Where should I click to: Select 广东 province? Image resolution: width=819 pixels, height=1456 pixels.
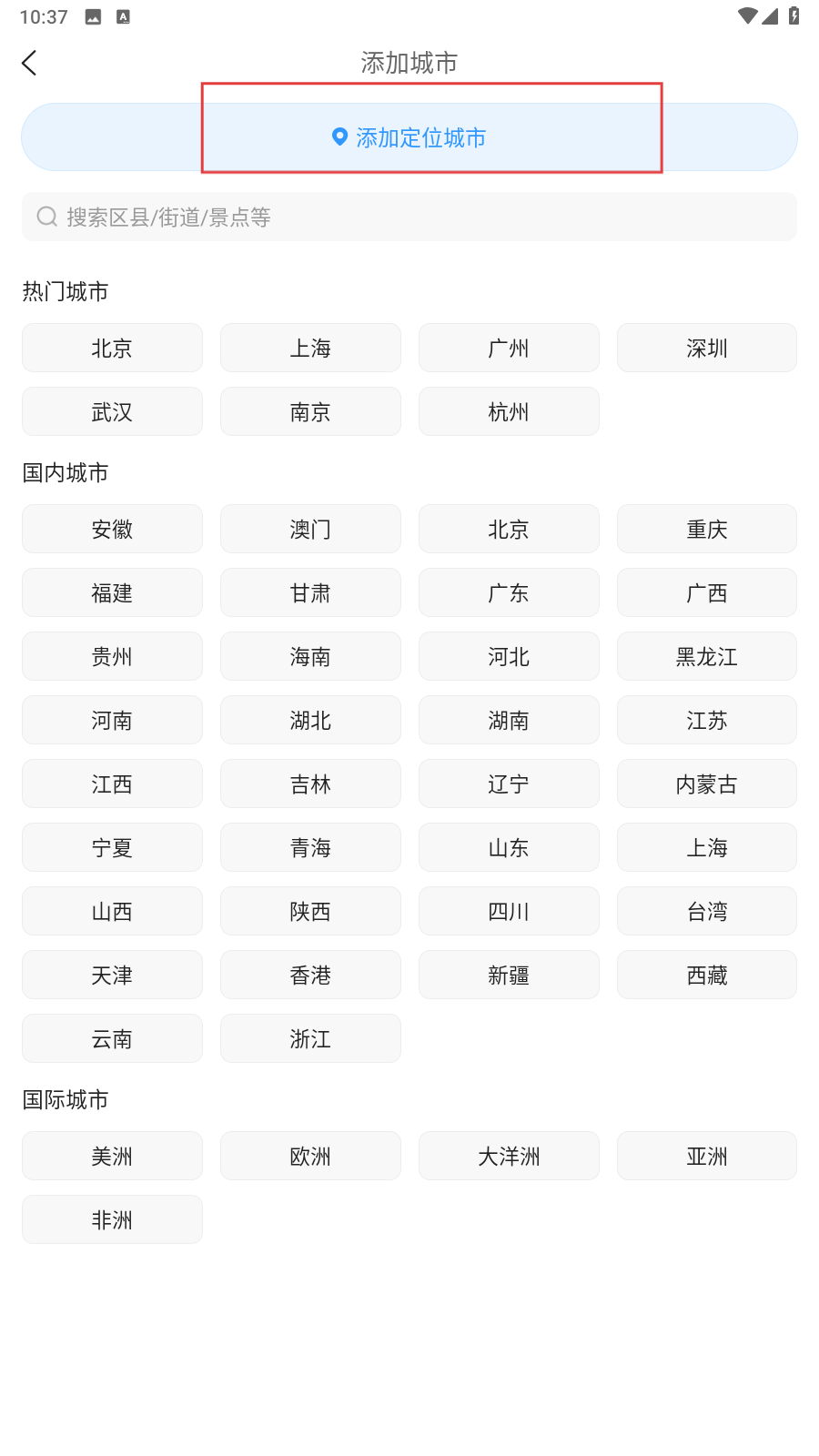point(509,592)
